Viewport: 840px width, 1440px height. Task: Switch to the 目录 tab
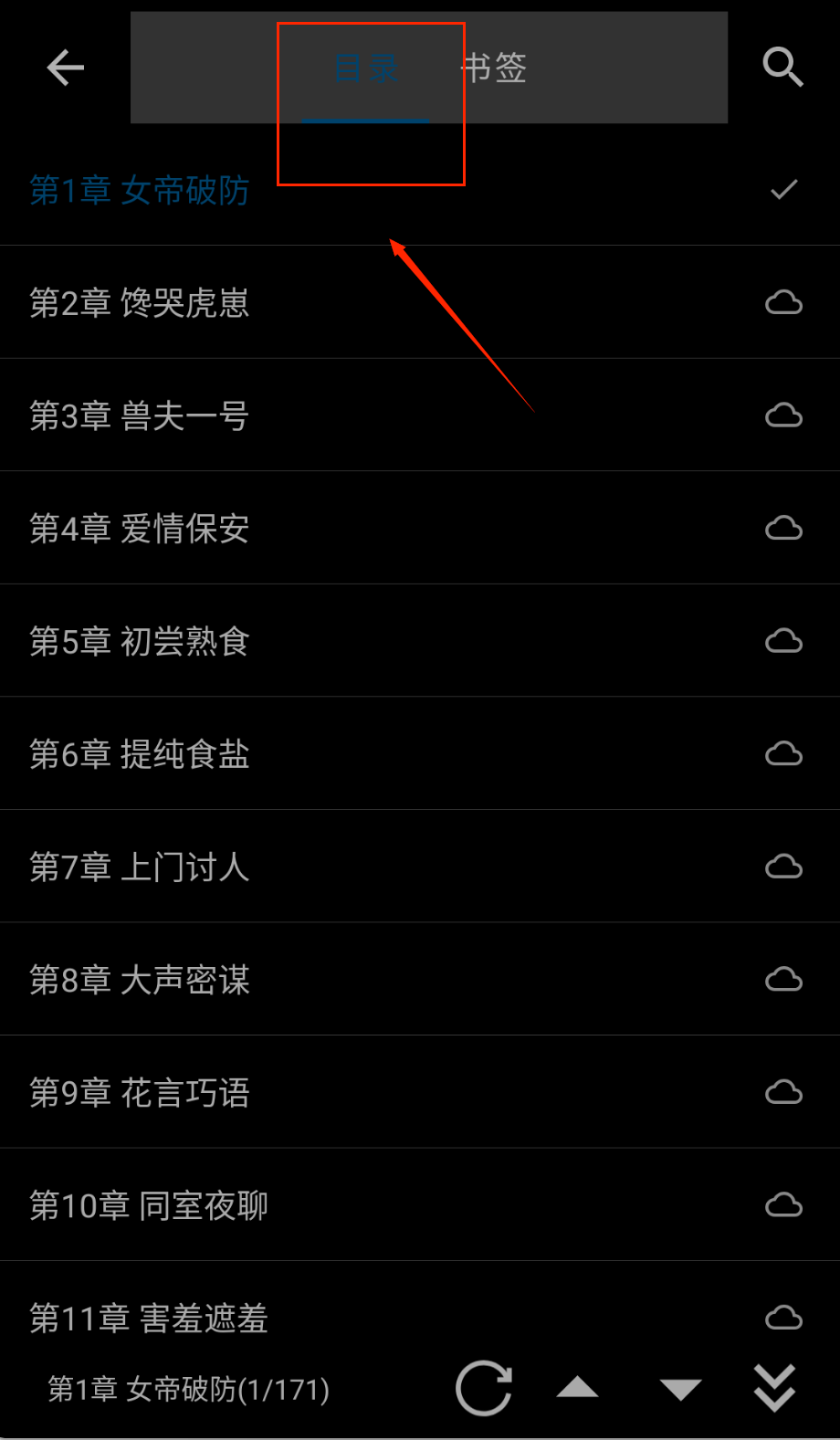pyautogui.click(x=366, y=68)
